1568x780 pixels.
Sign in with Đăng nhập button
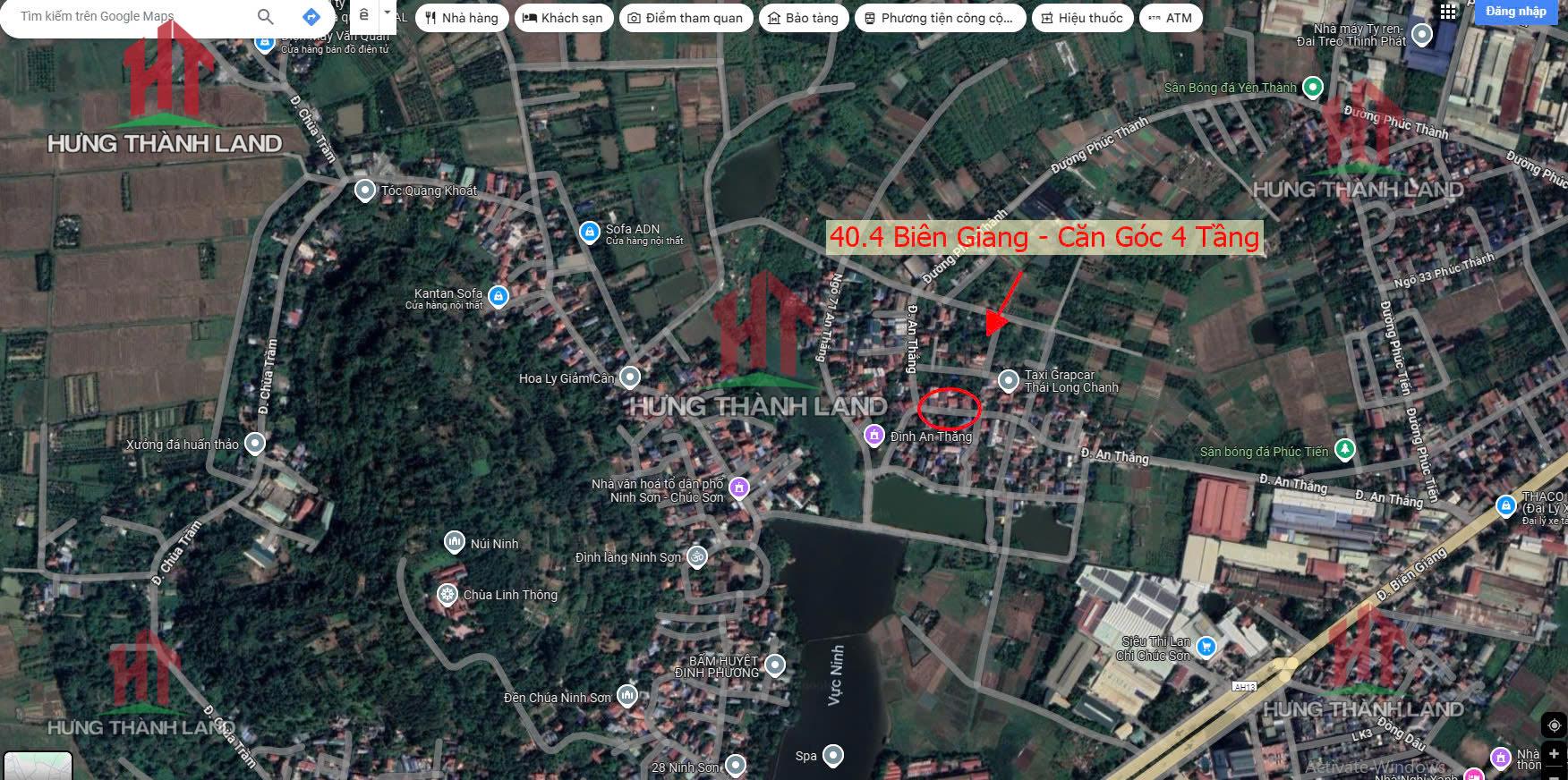(1515, 12)
